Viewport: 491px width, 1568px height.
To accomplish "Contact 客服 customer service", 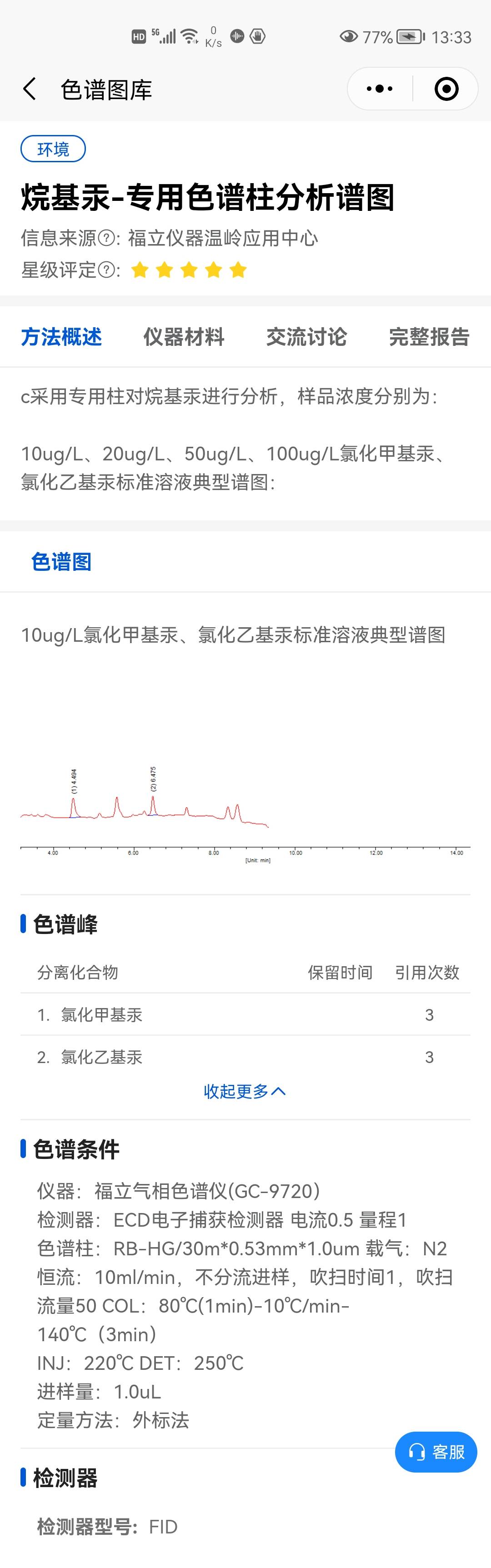I will point(436,1453).
